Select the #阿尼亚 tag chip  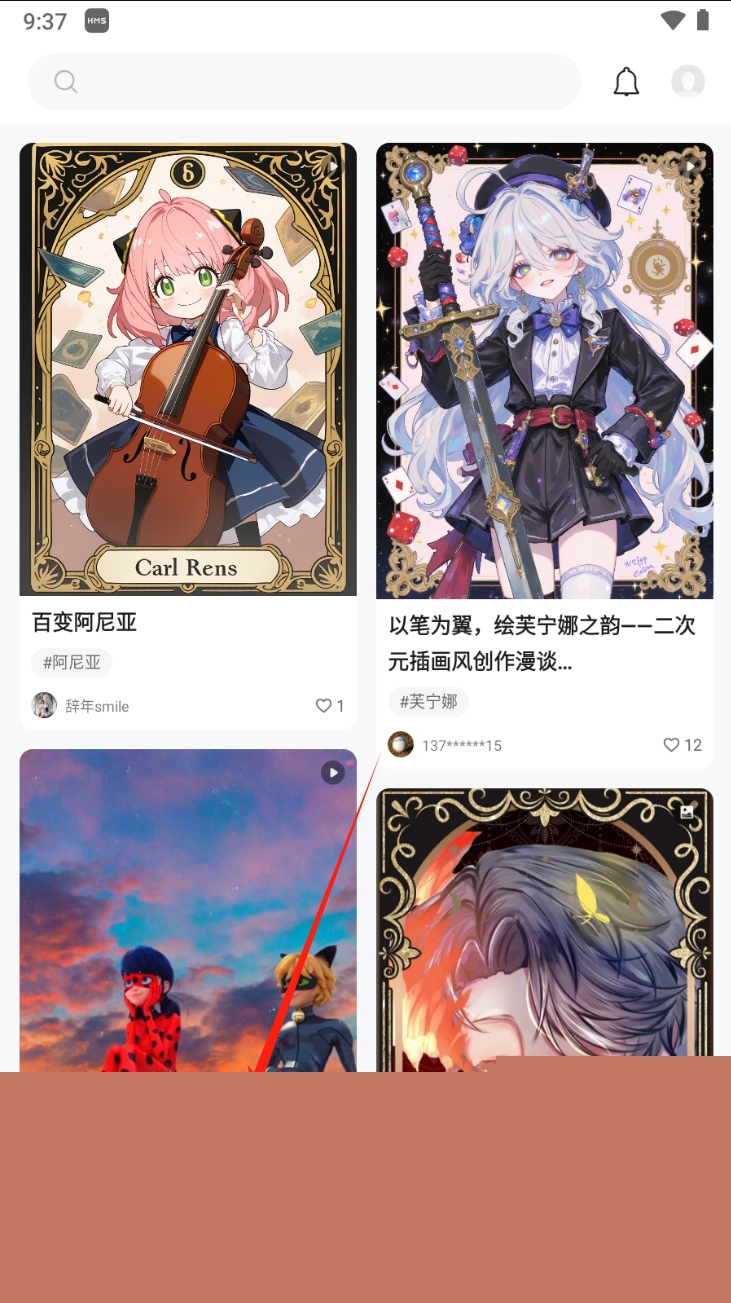click(71, 662)
